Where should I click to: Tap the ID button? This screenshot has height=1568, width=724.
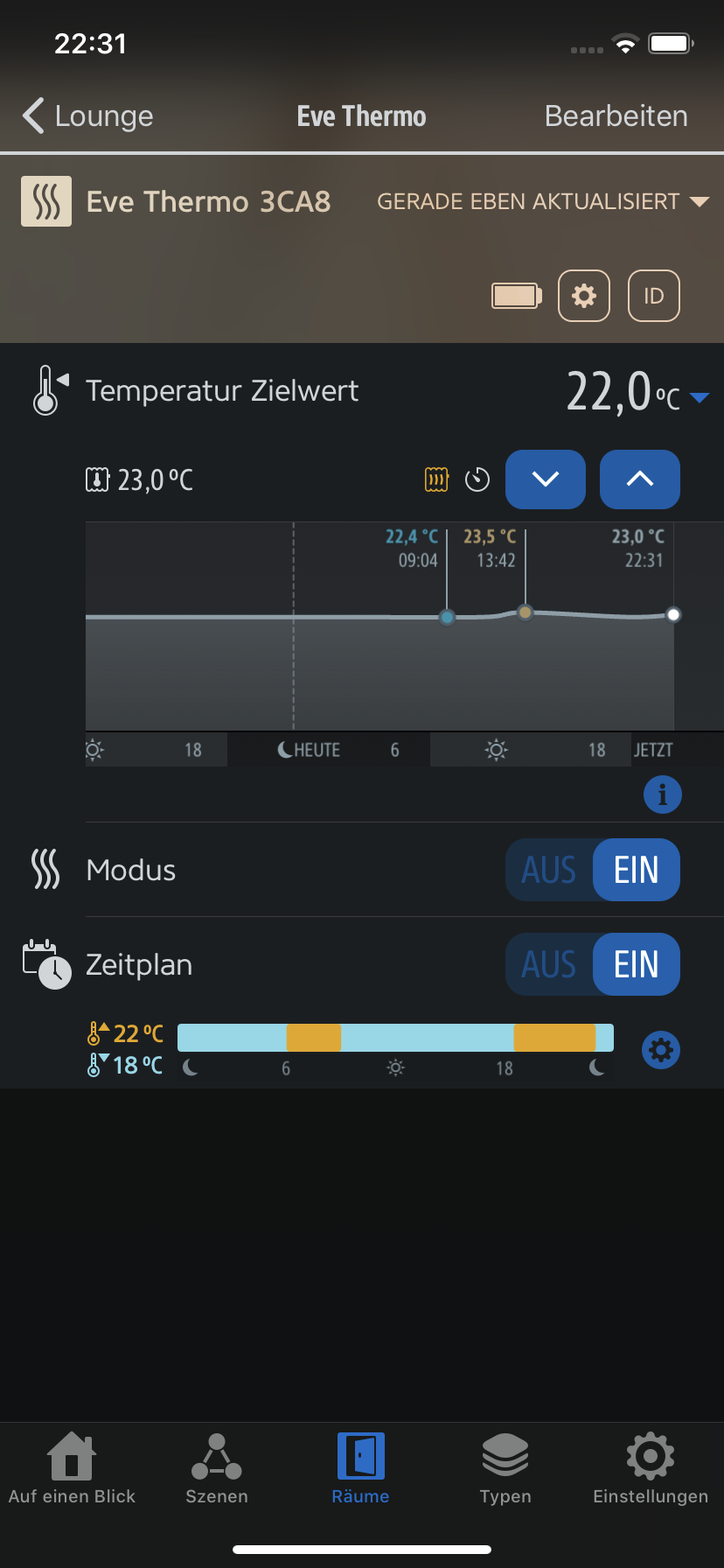[654, 296]
